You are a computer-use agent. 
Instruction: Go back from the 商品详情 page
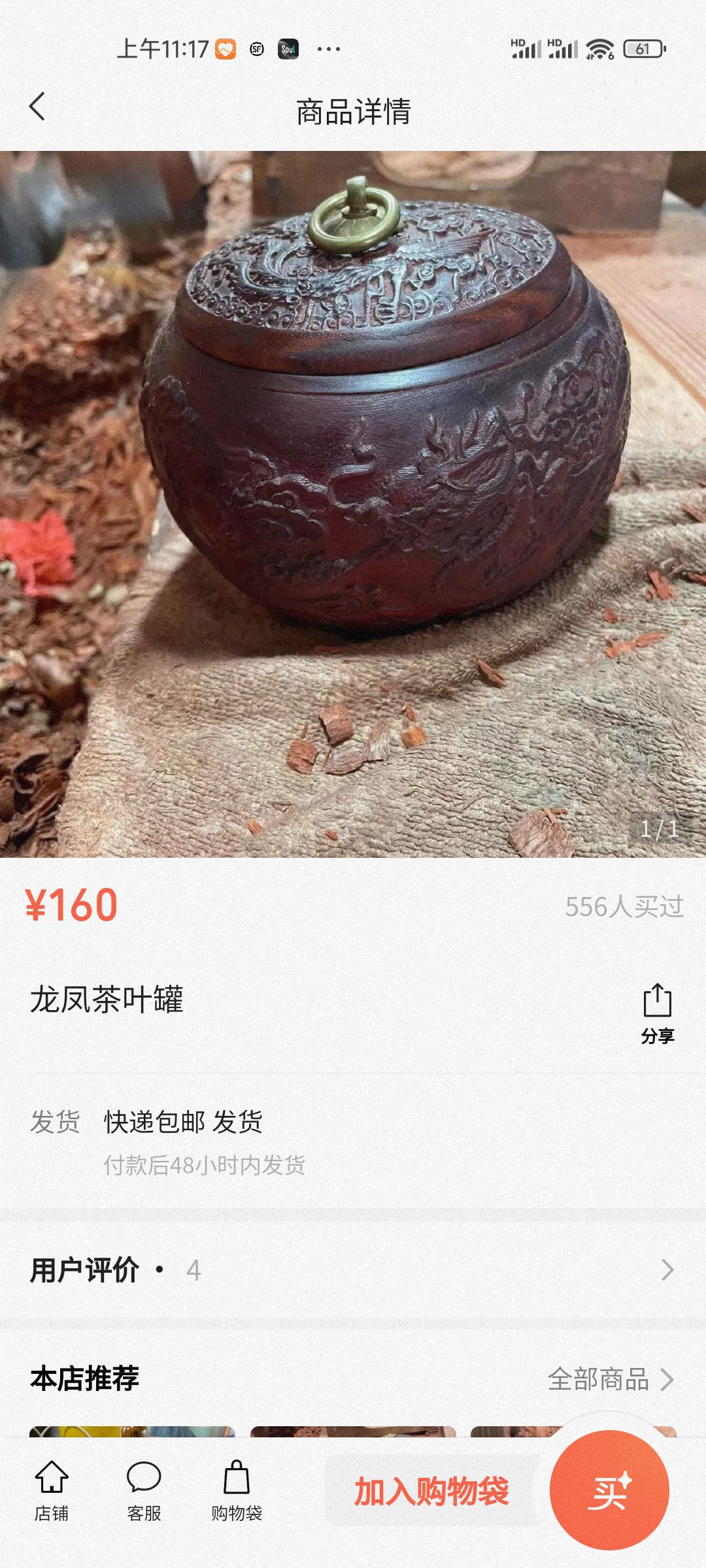tap(37, 106)
